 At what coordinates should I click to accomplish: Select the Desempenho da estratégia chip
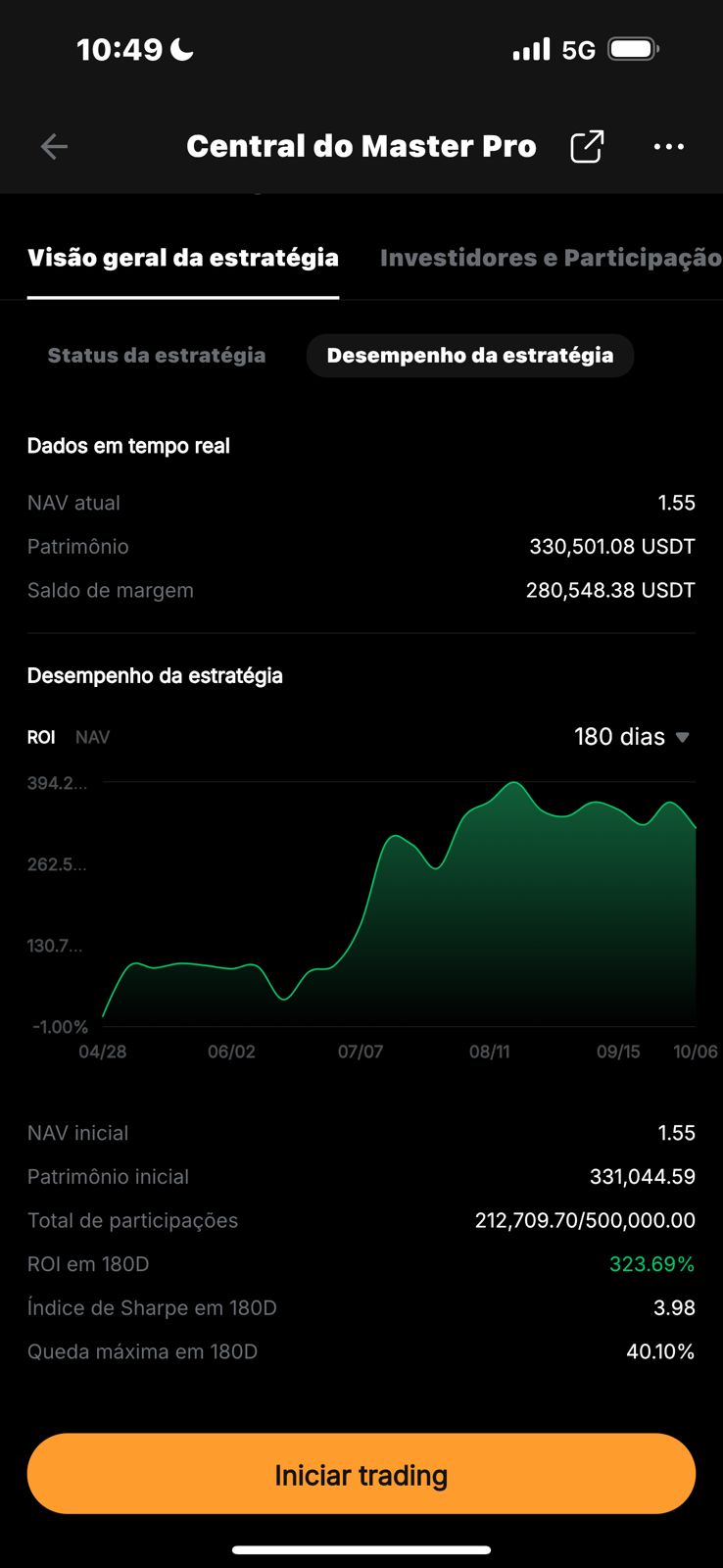(470, 356)
